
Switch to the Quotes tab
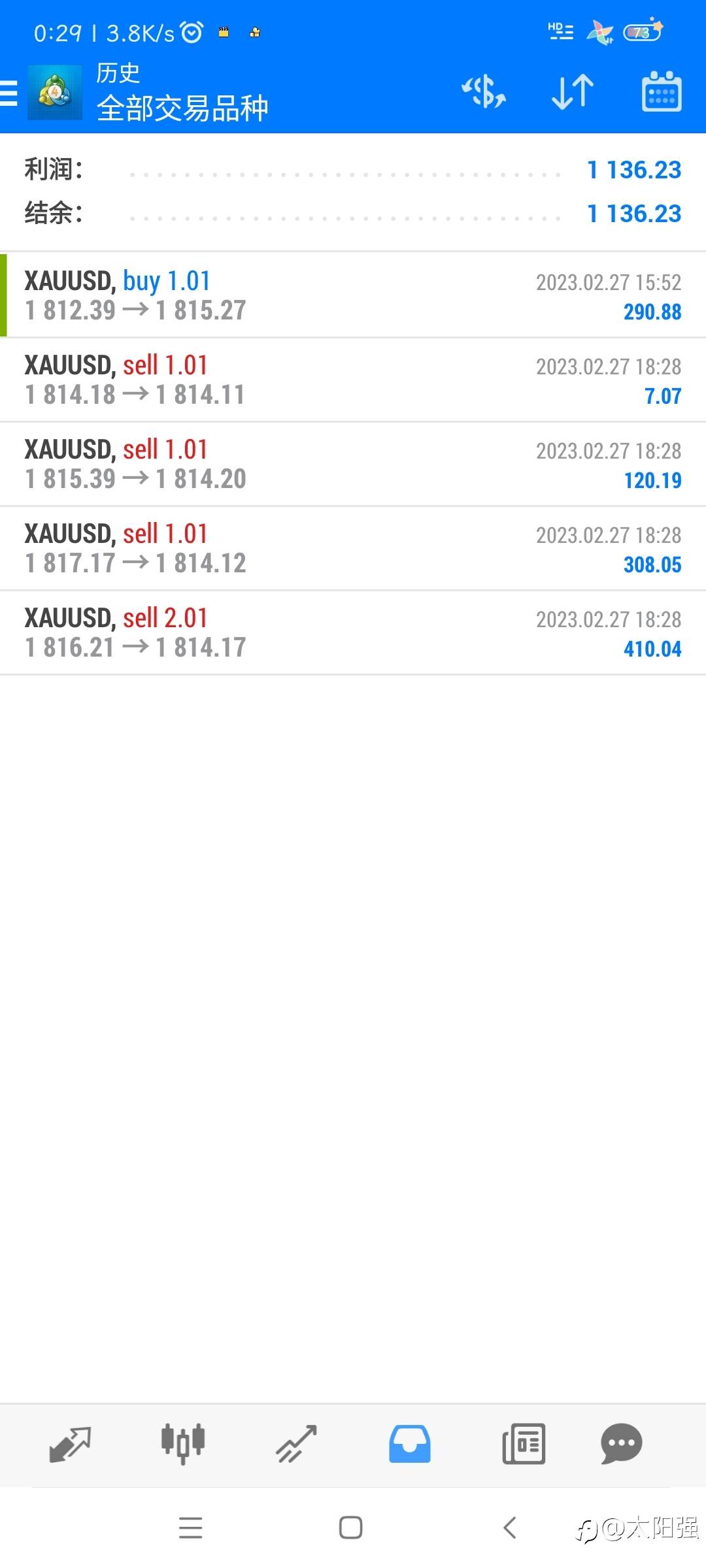pos(70,1444)
